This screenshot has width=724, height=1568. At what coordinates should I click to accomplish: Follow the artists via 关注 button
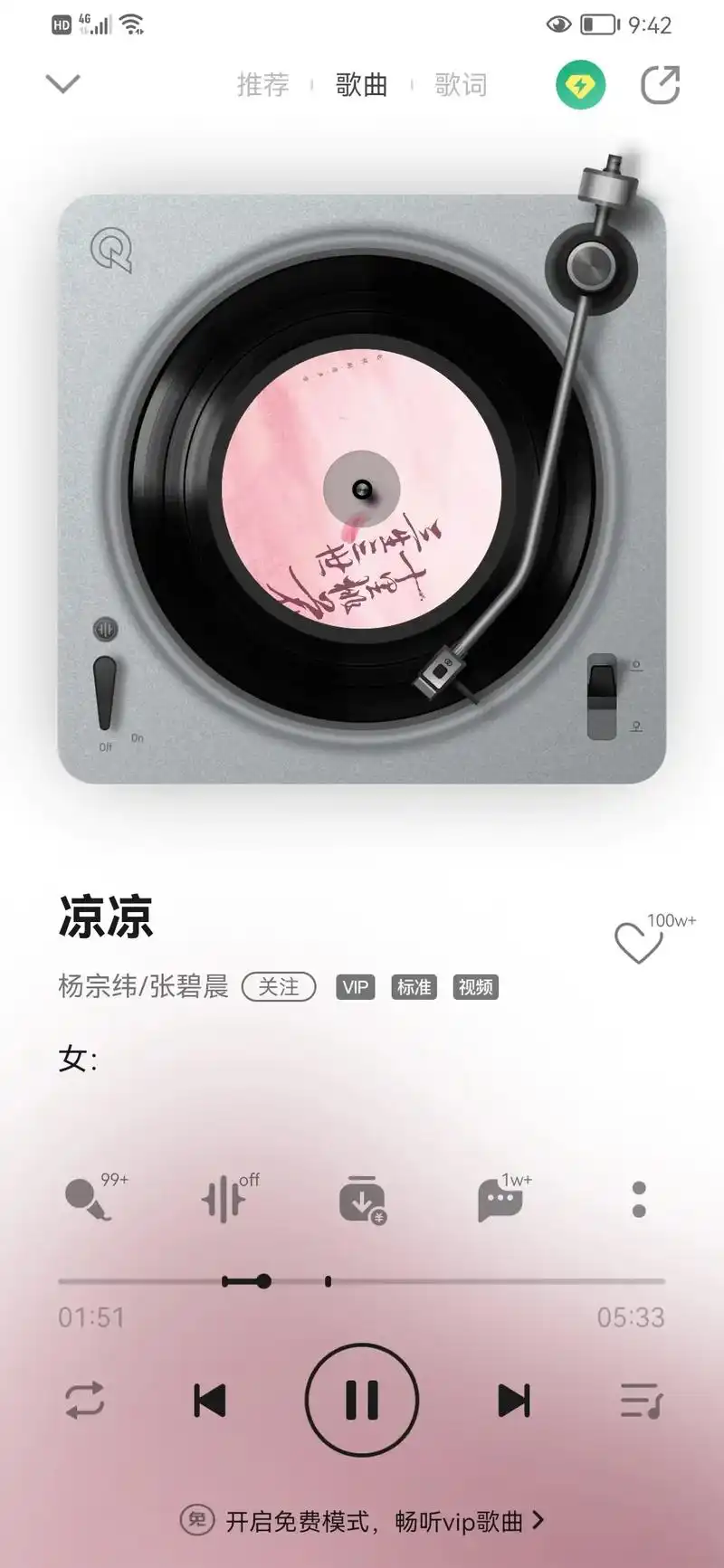[x=279, y=987]
